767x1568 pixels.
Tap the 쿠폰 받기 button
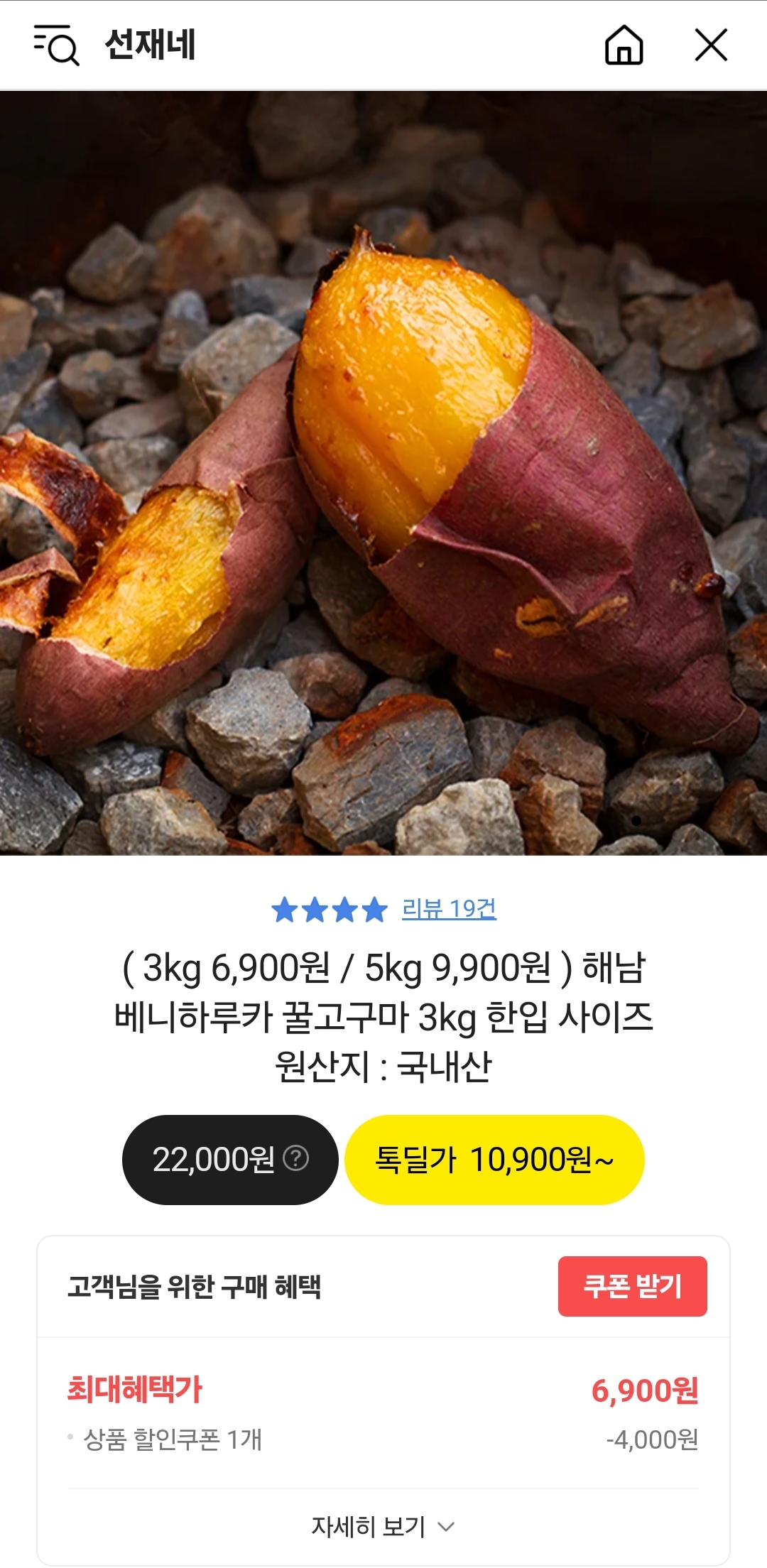click(632, 1286)
